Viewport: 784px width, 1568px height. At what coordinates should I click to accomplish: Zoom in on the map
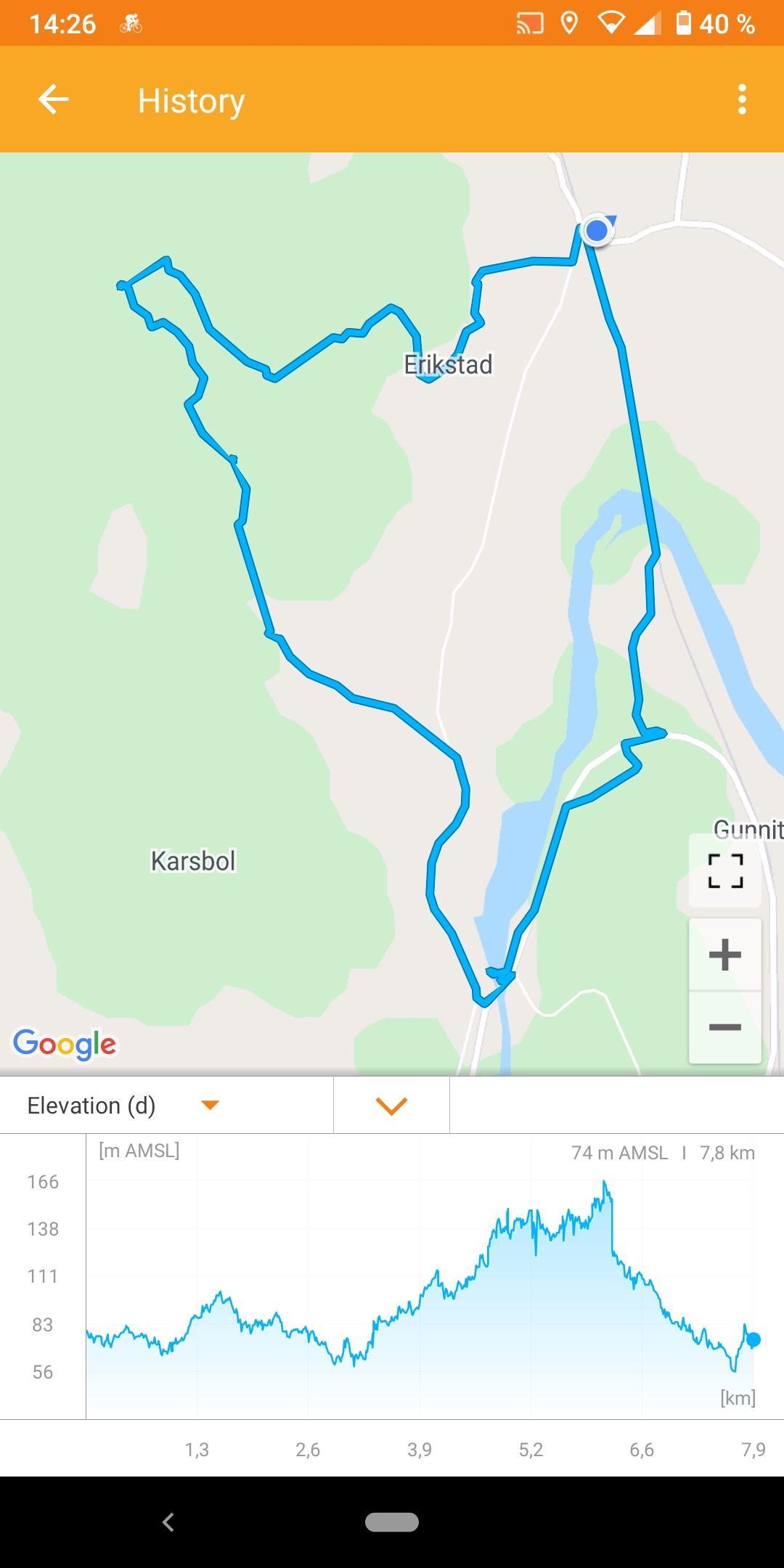pyautogui.click(x=725, y=955)
